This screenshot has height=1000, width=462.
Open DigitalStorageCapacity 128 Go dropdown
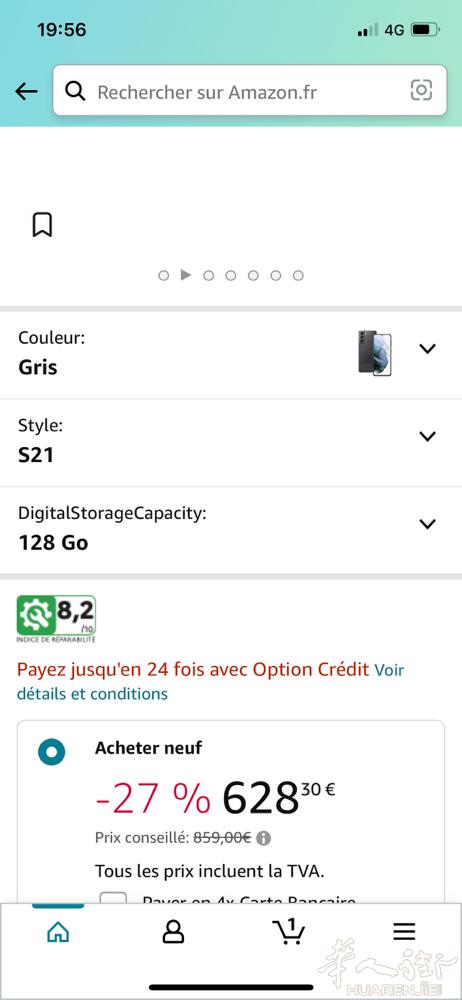(x=231, y=530)
